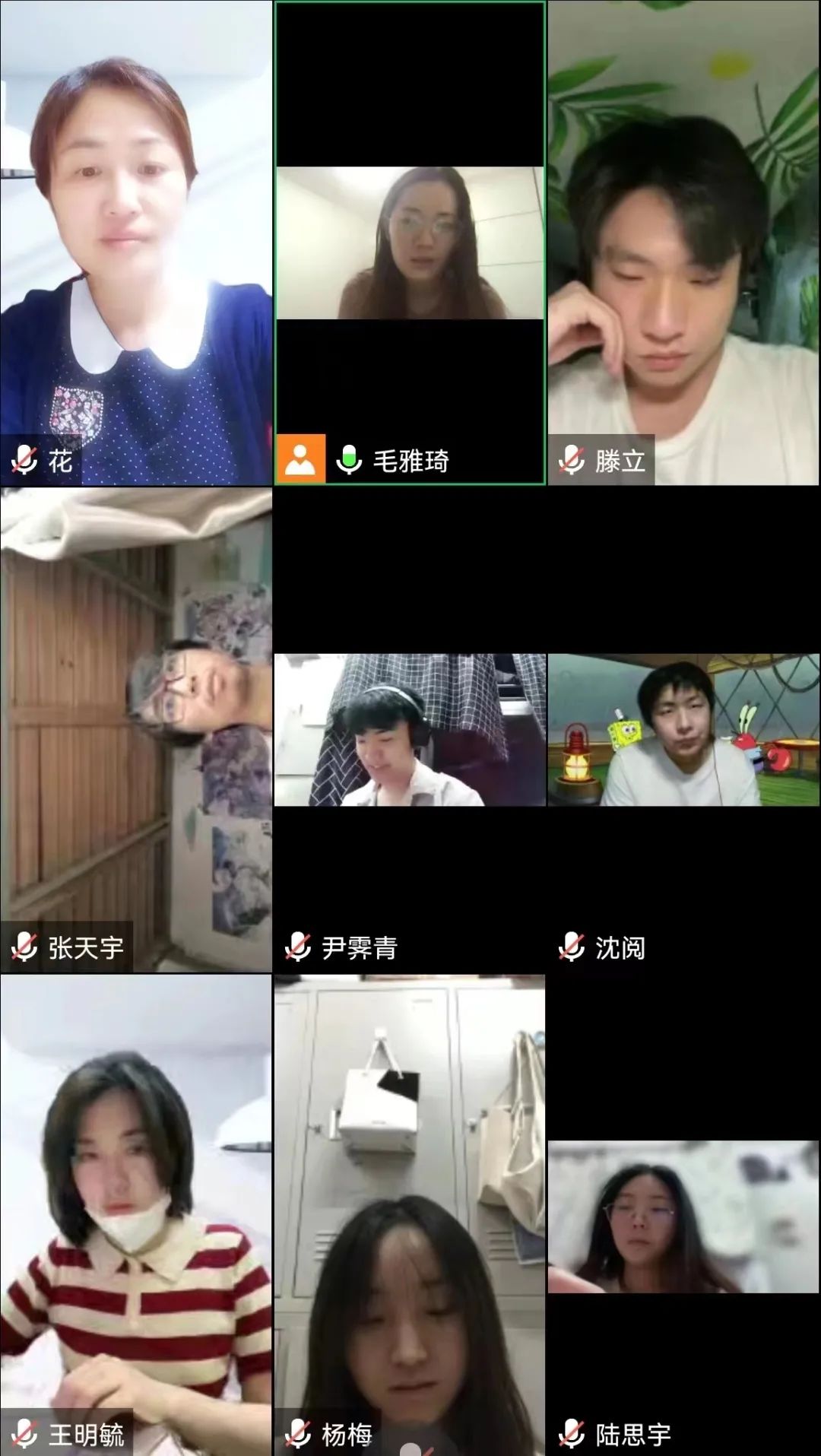Screen dimensions: 821x1456
Task: Tap 陆思宇's video tile
Action: click(683, 1215)
